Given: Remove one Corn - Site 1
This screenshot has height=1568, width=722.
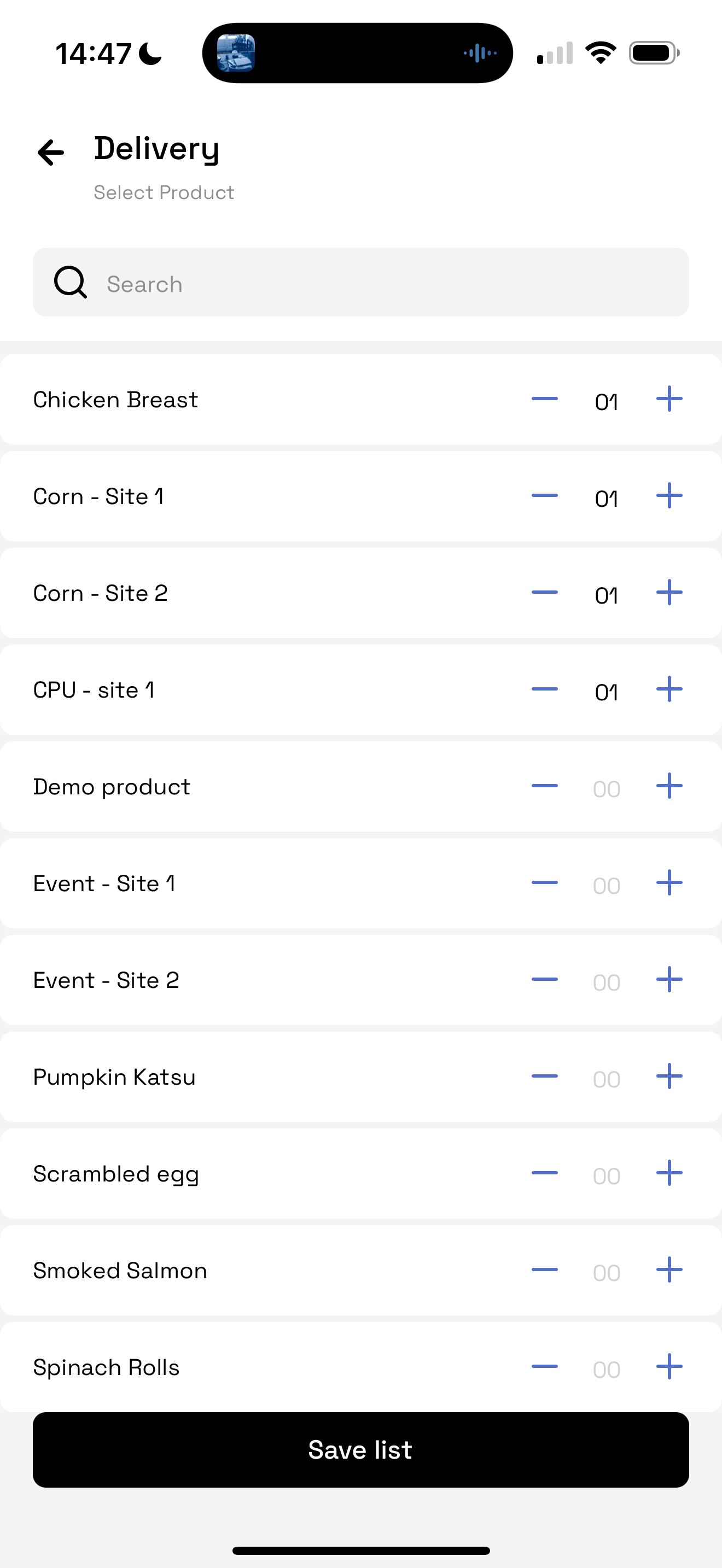Looking at the screenshot, I should click(544, 496).
